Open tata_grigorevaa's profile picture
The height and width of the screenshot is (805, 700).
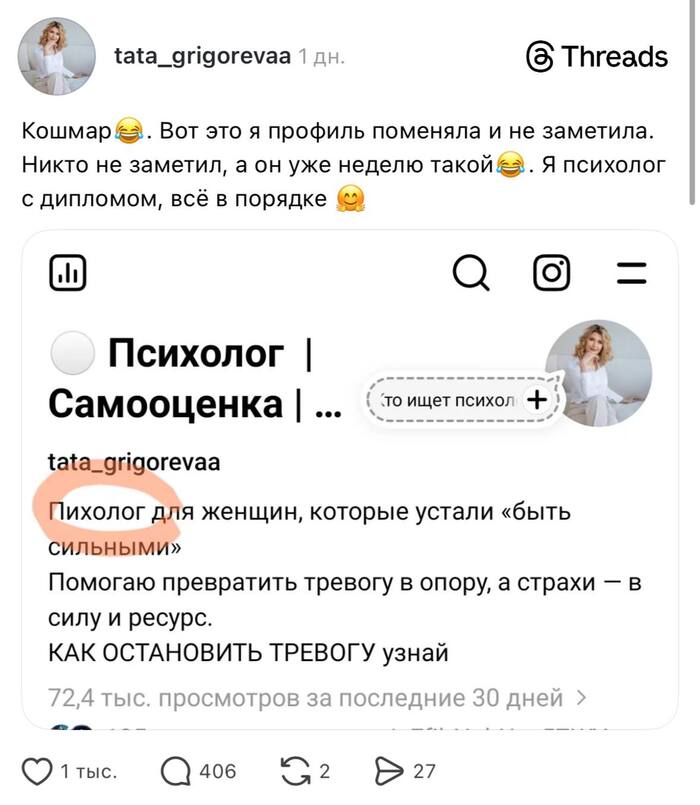58,56
